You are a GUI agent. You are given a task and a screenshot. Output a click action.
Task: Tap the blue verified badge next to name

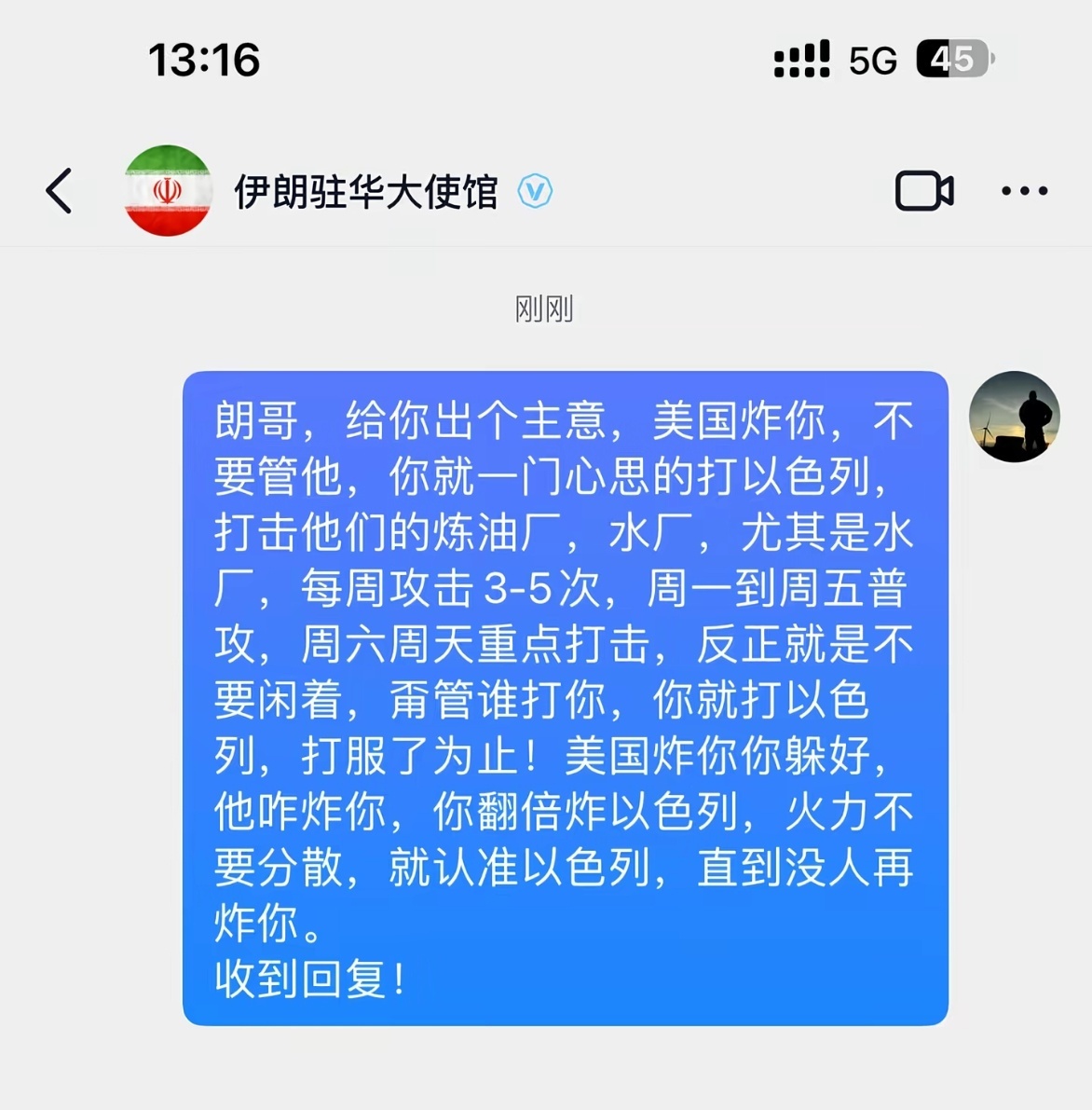(x=535, y=190)
